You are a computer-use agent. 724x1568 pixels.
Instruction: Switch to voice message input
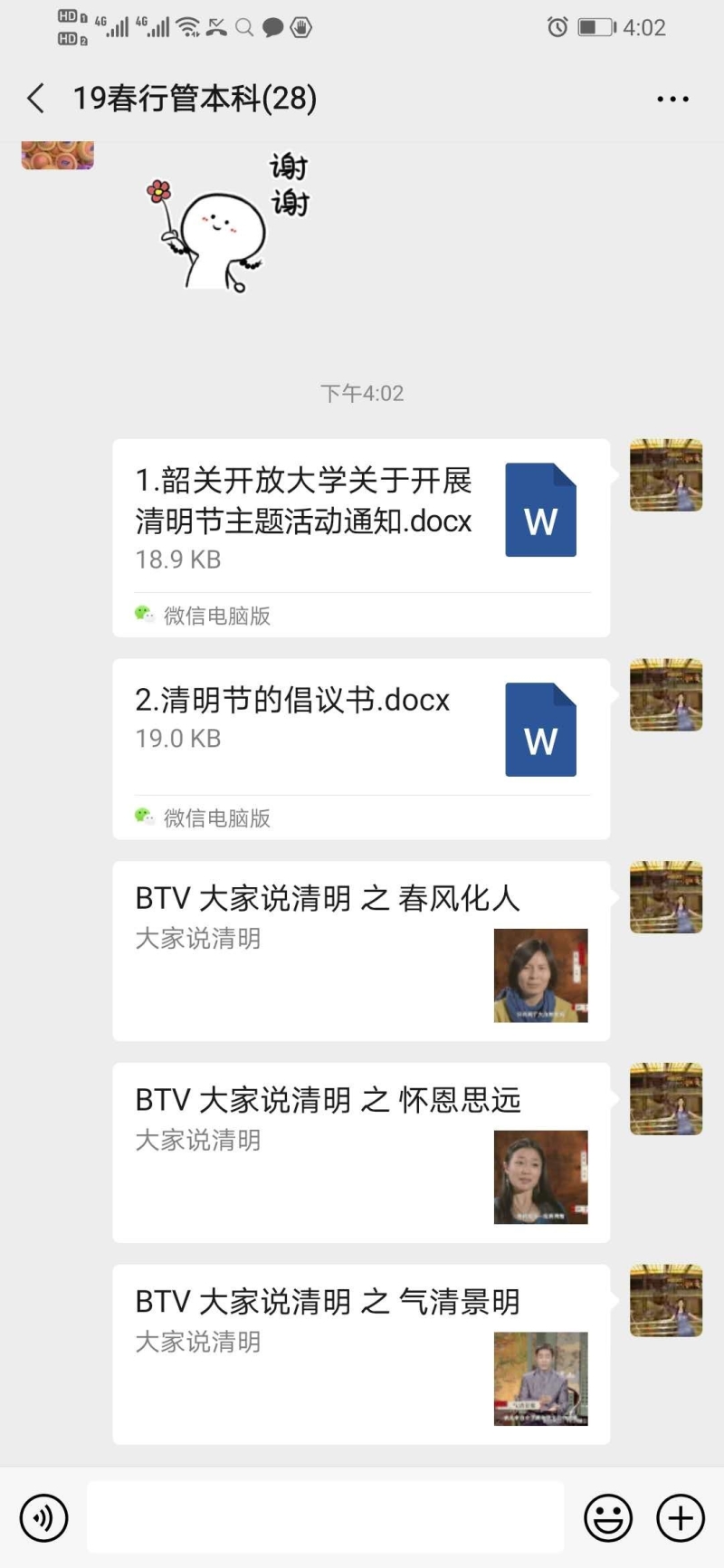point(43,1517)
